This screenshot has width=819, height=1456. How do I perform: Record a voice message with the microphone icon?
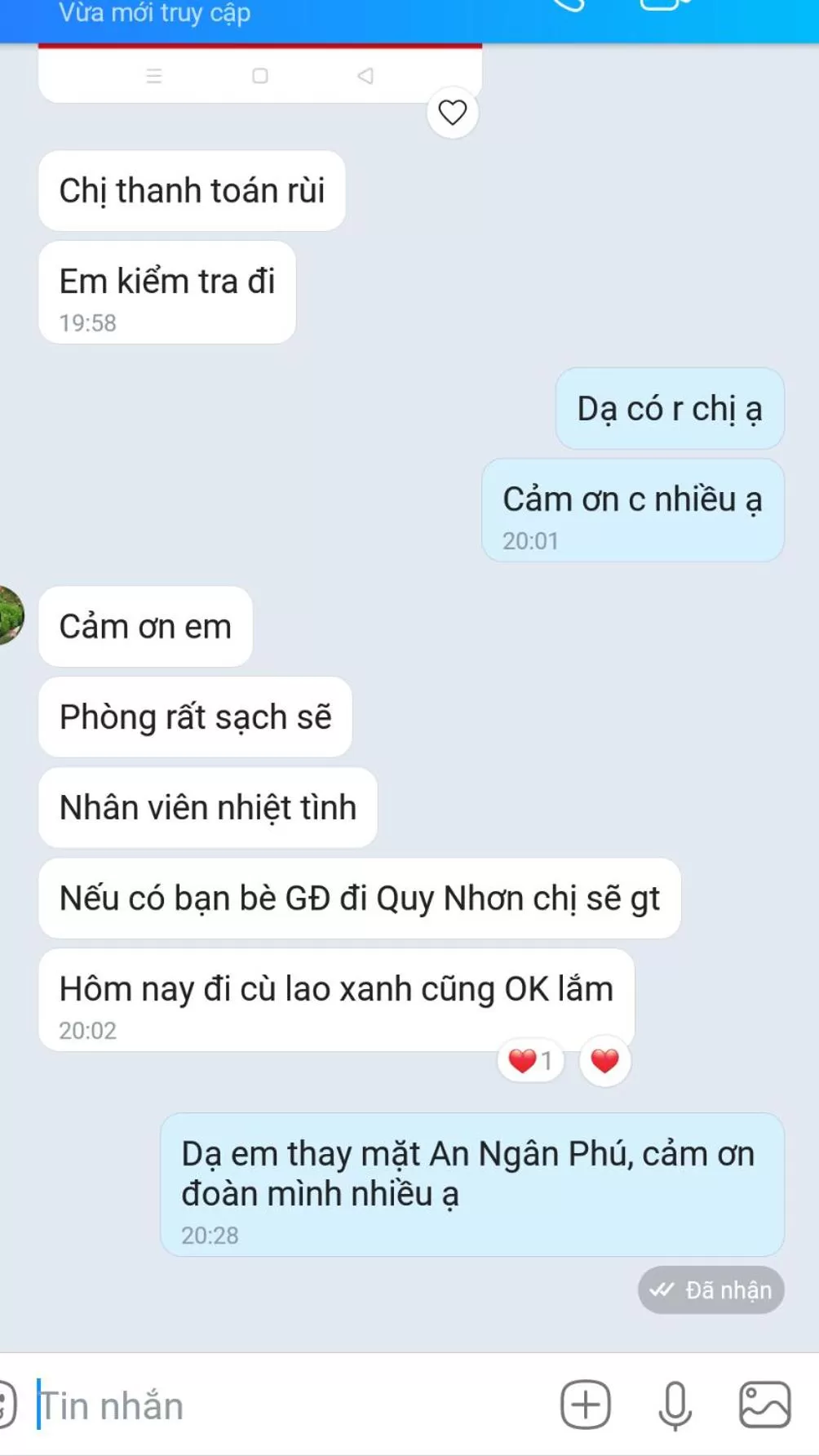click(x=673, y=1403)
